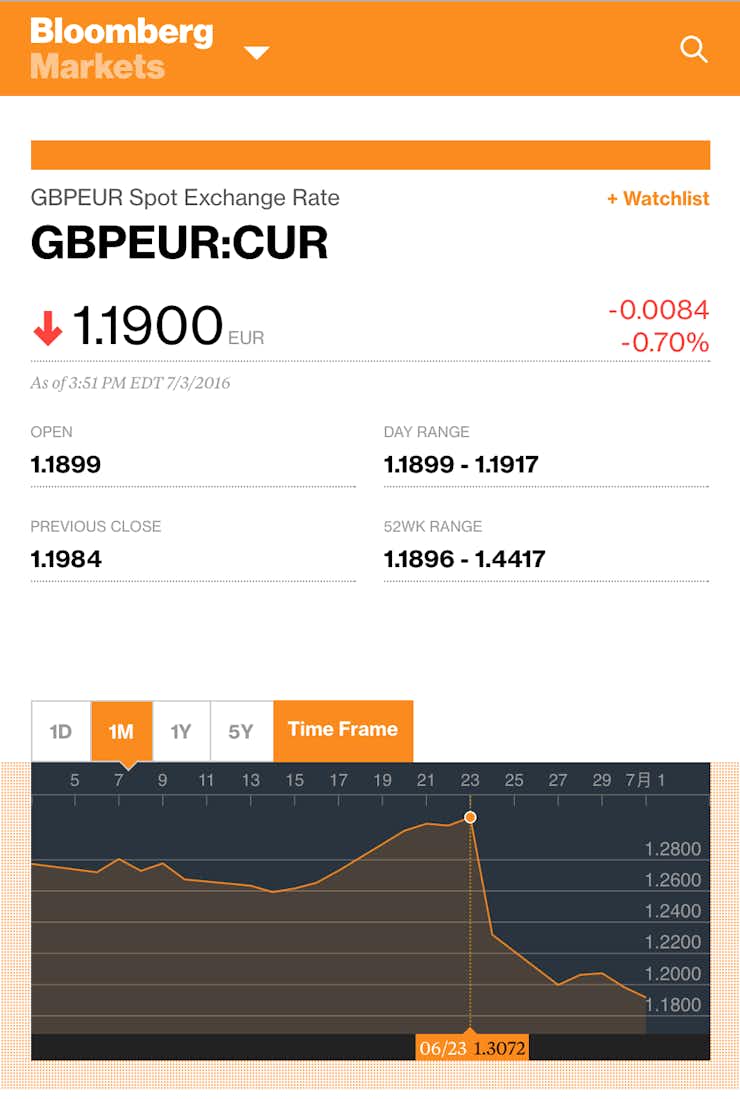Screen dimensions: 740x1099
Task: Change chart to 5Y range
Action: tap(241, 731)
